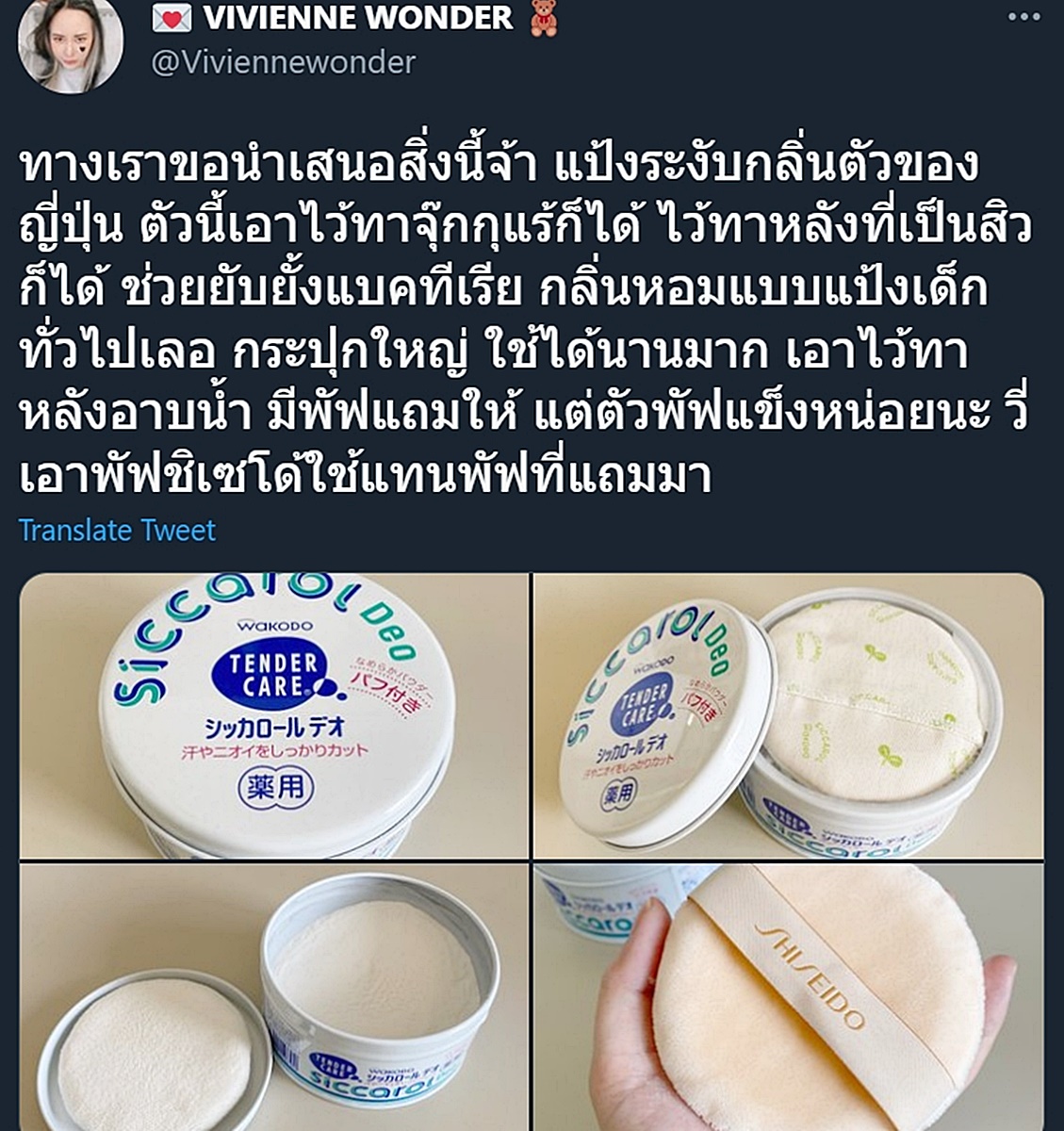Tap Translate Tweet
This screenshot has width=1064, height=1131.
pyautogui.click(x=117, y=530)
